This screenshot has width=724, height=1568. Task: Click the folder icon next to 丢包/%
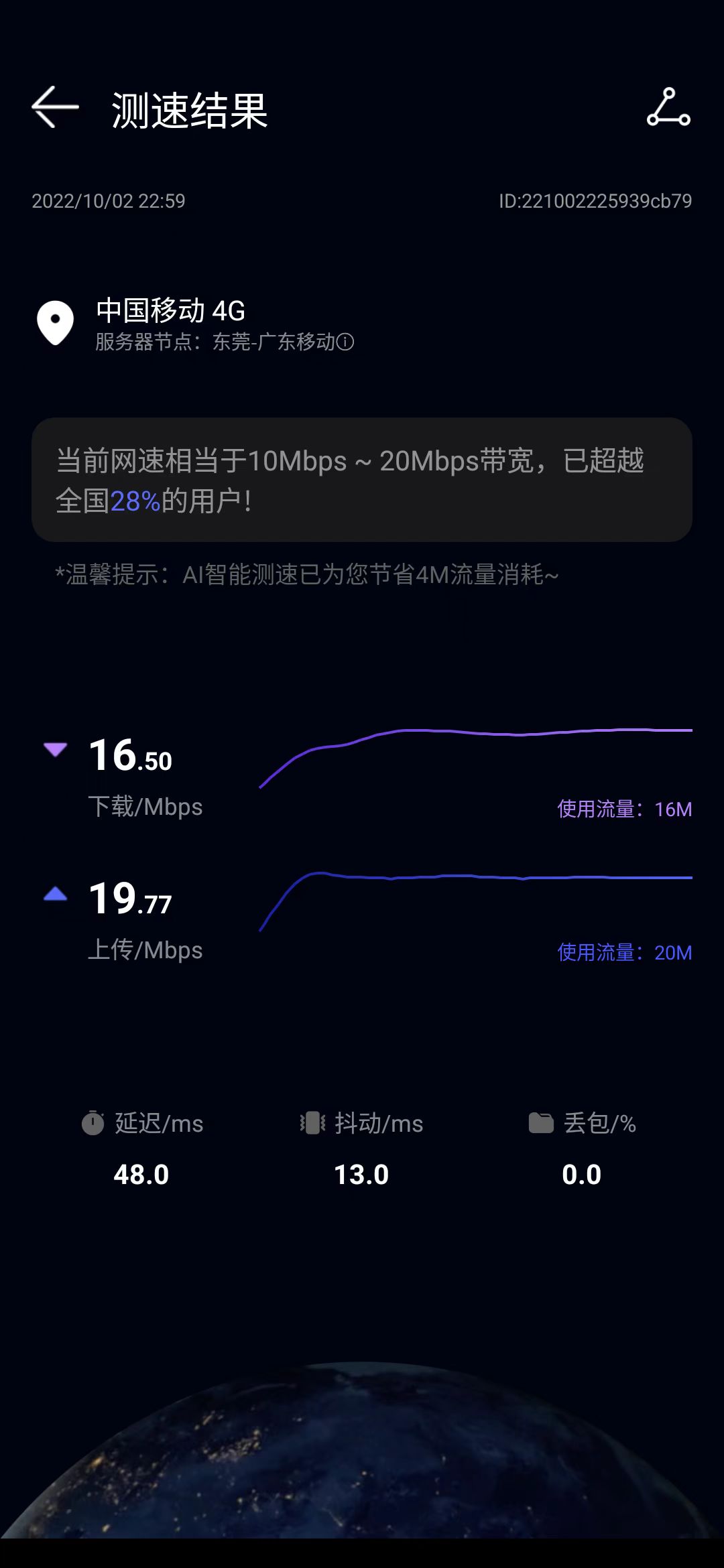pos(540,1124)
